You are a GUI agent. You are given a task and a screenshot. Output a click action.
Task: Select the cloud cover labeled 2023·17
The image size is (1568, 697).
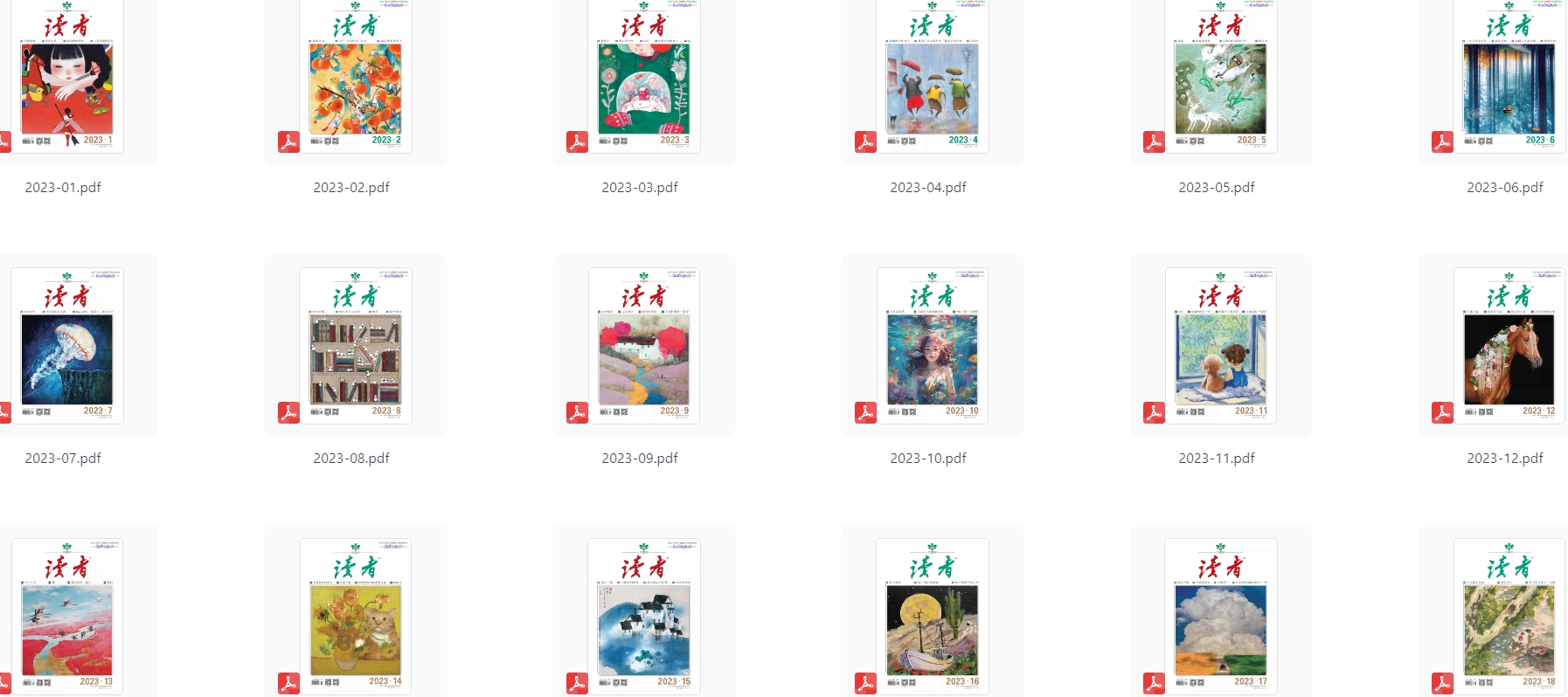1221,618
